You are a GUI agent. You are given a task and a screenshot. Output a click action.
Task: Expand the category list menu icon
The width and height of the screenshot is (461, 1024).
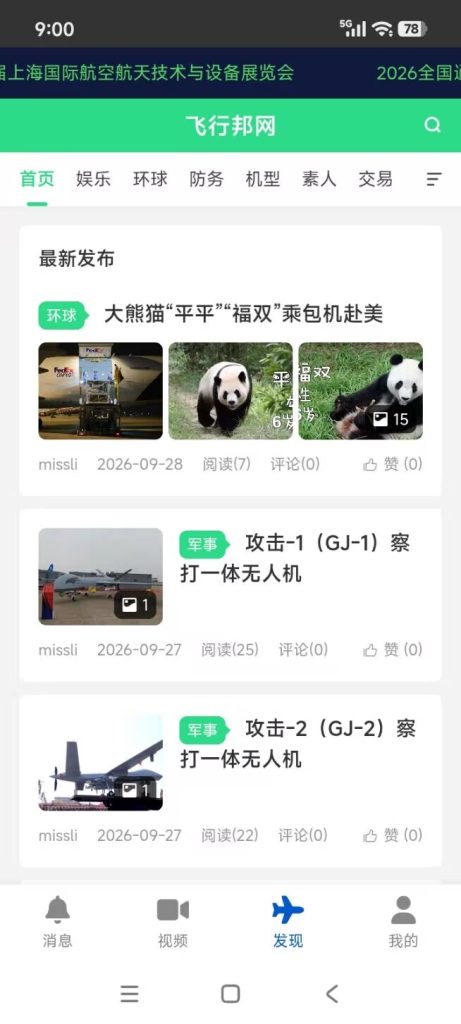pyautogui.click(x=434, y=179)
